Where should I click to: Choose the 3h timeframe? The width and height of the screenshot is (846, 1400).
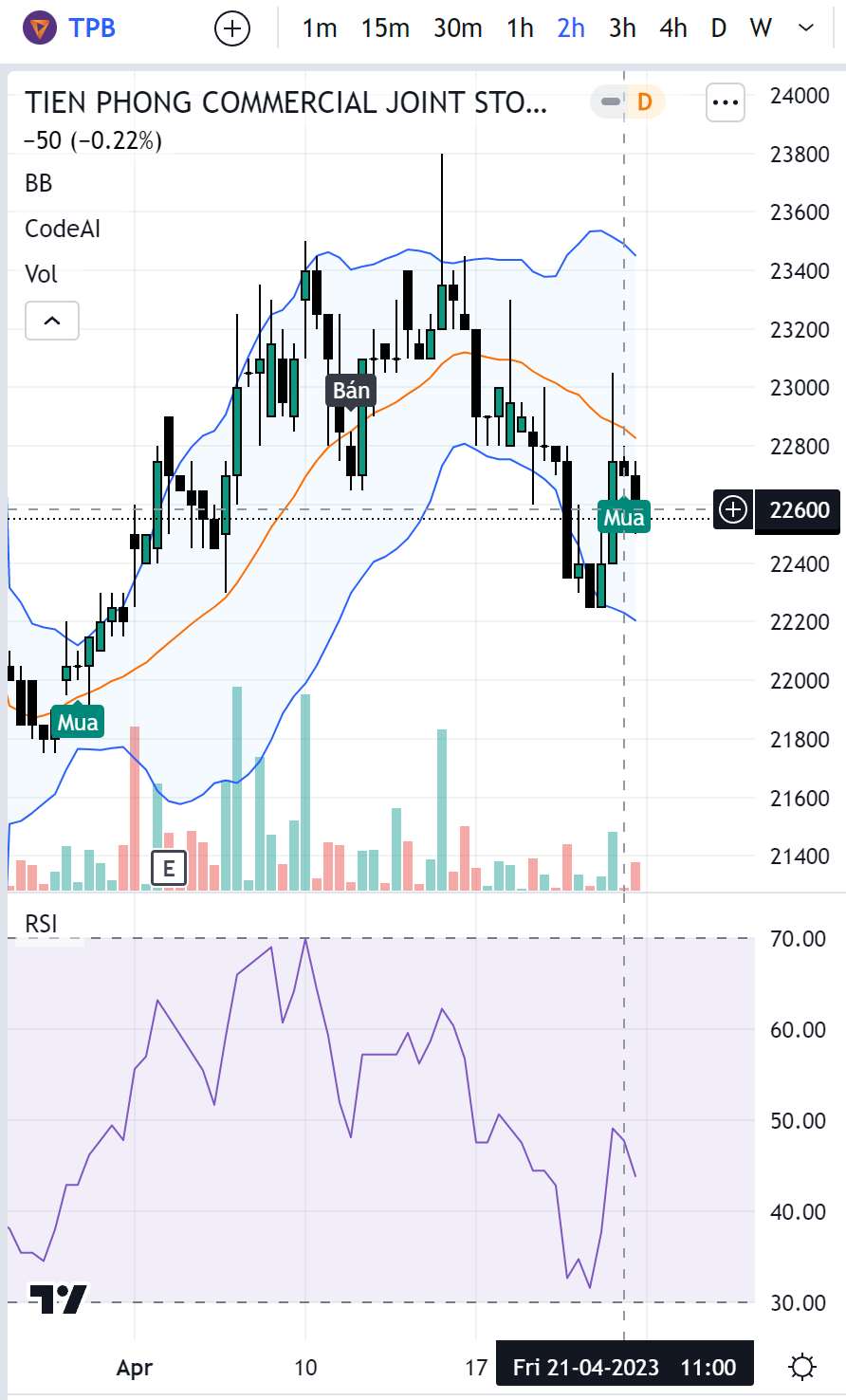point(622,28)
